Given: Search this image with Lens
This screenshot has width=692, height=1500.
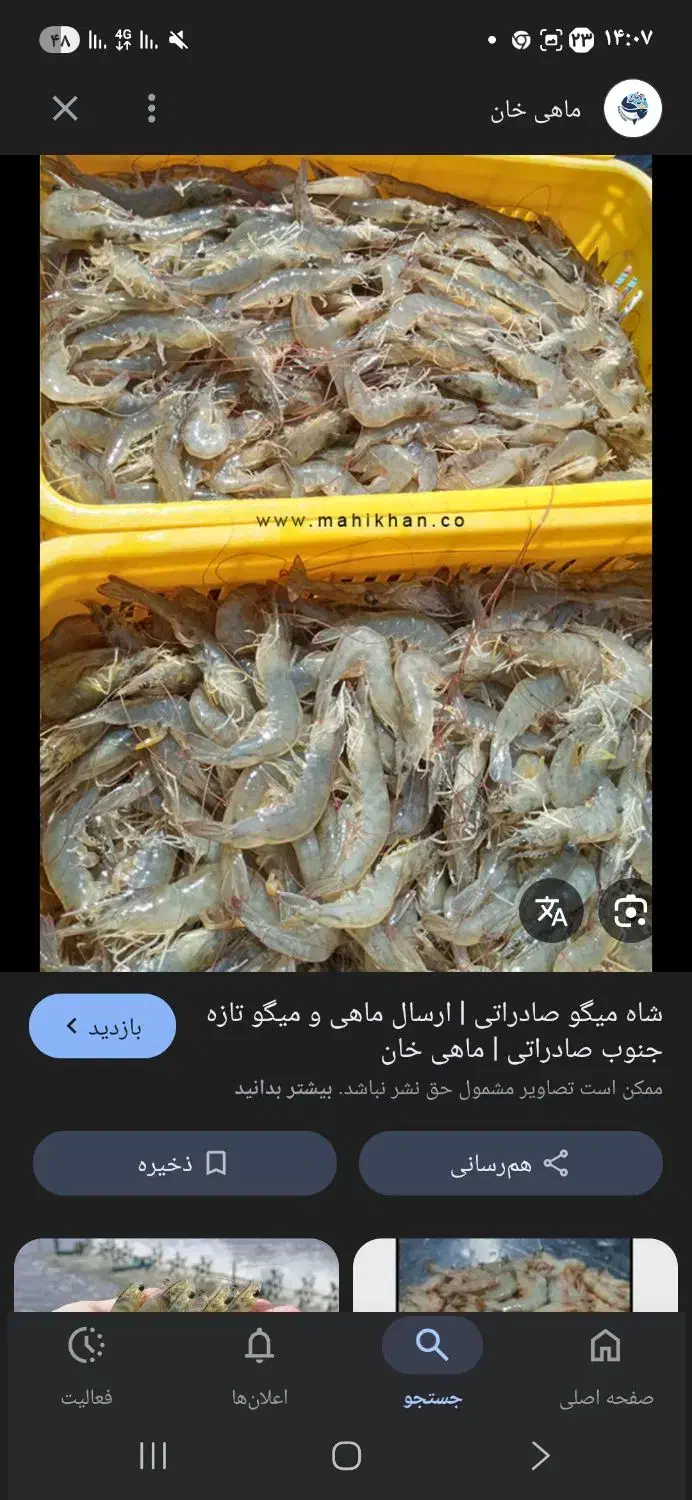Looking at the screenshot, I should [631, 911].
